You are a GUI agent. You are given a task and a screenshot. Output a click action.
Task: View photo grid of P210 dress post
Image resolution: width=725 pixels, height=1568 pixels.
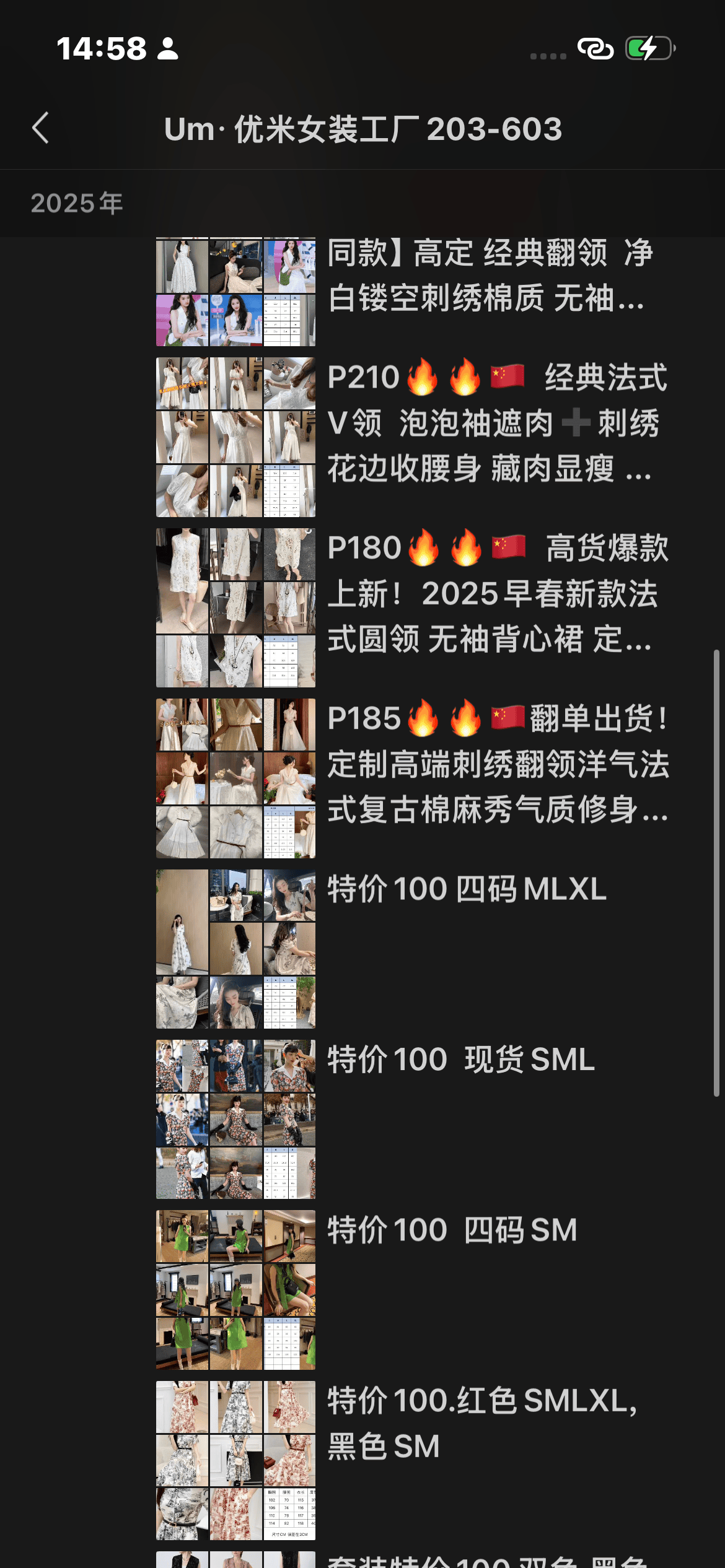tap(235, 437)
